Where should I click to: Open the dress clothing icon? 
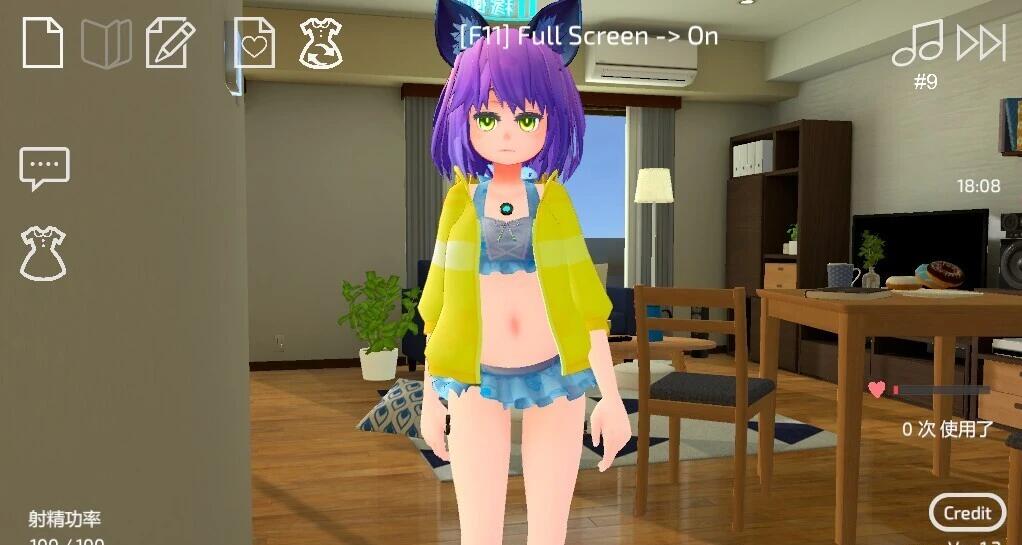(x=43, y=252)
